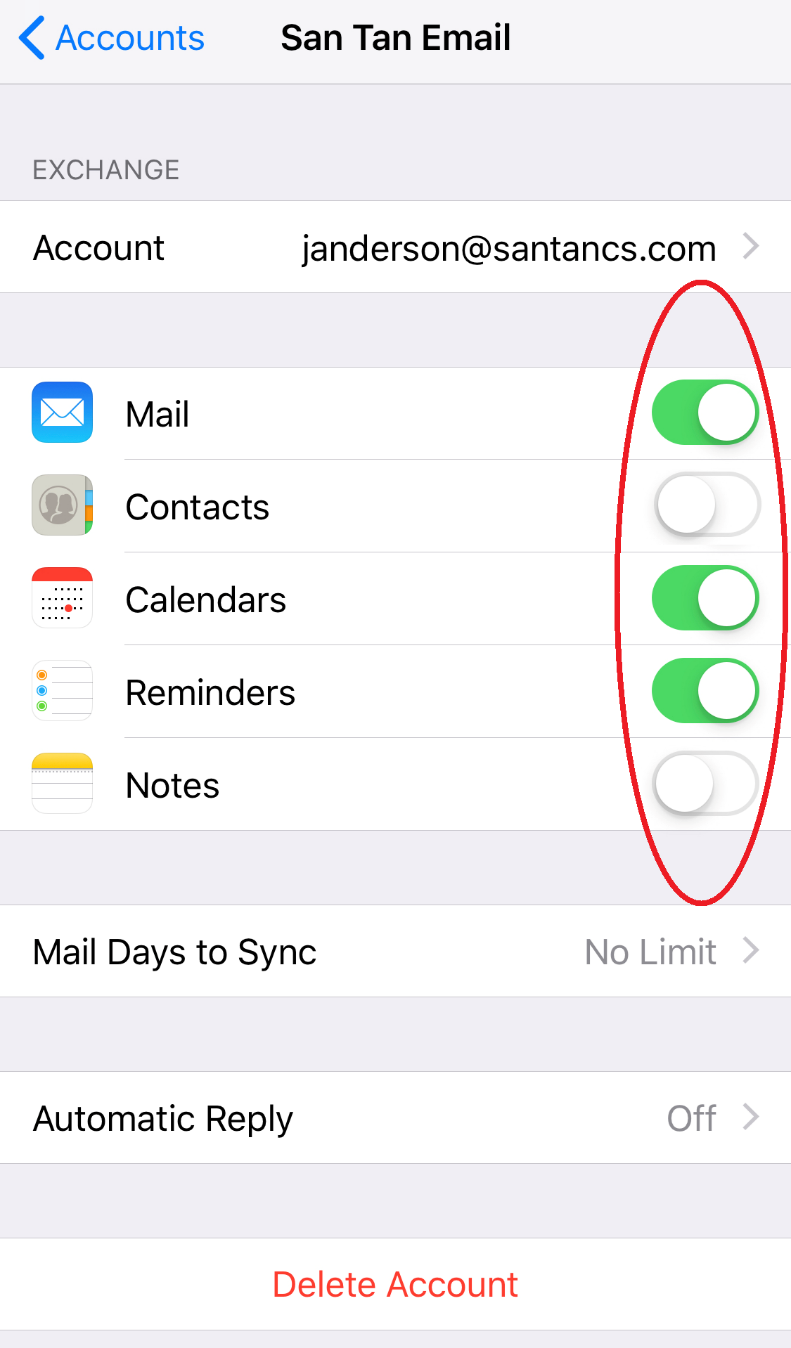The width and height of the screenshot is (791, 1348).
Task: Open Mail Days to Sync setting
Action: pyautogui.click(x=395, y=951)
